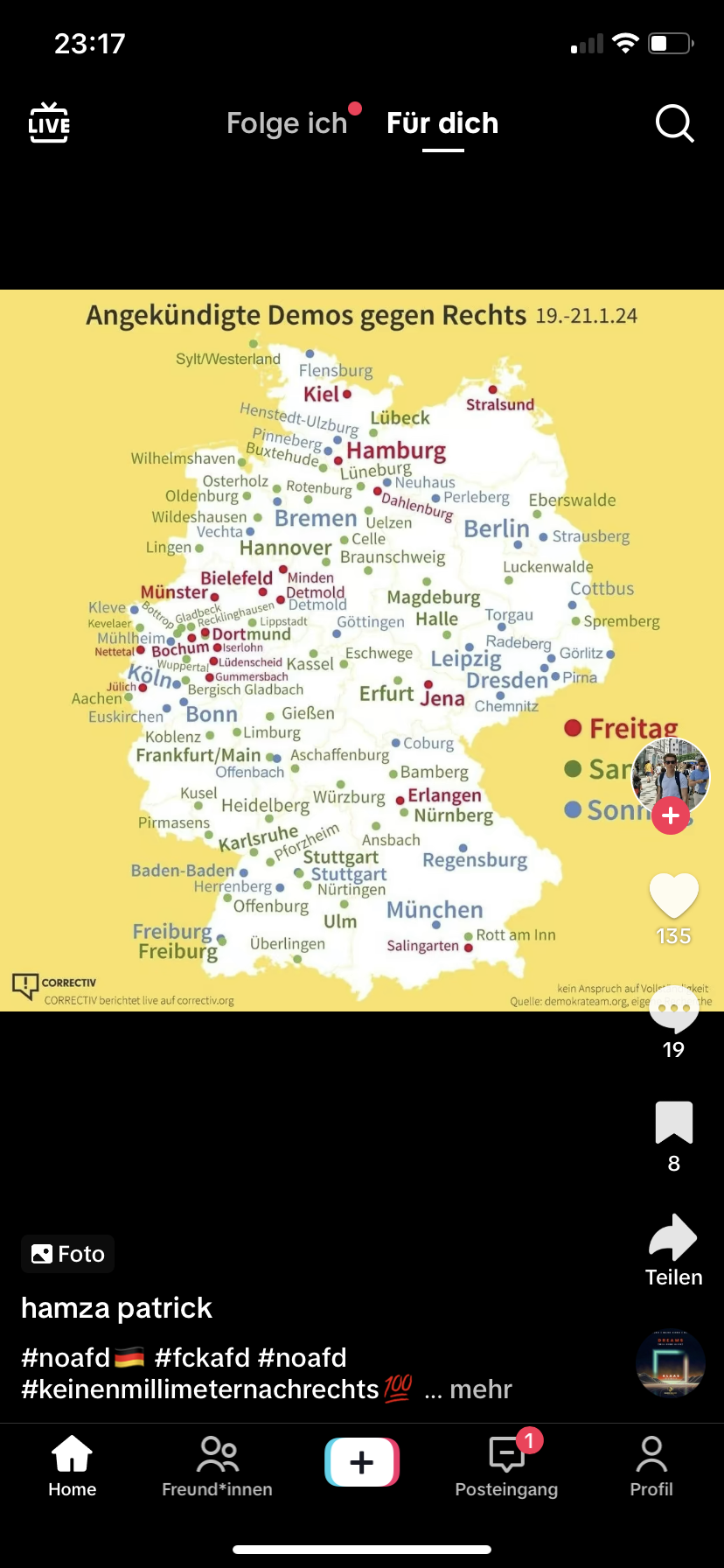Switch to the Folge ich feed
This screenshot has height=1568, width=724.
[x=287, y=123]
